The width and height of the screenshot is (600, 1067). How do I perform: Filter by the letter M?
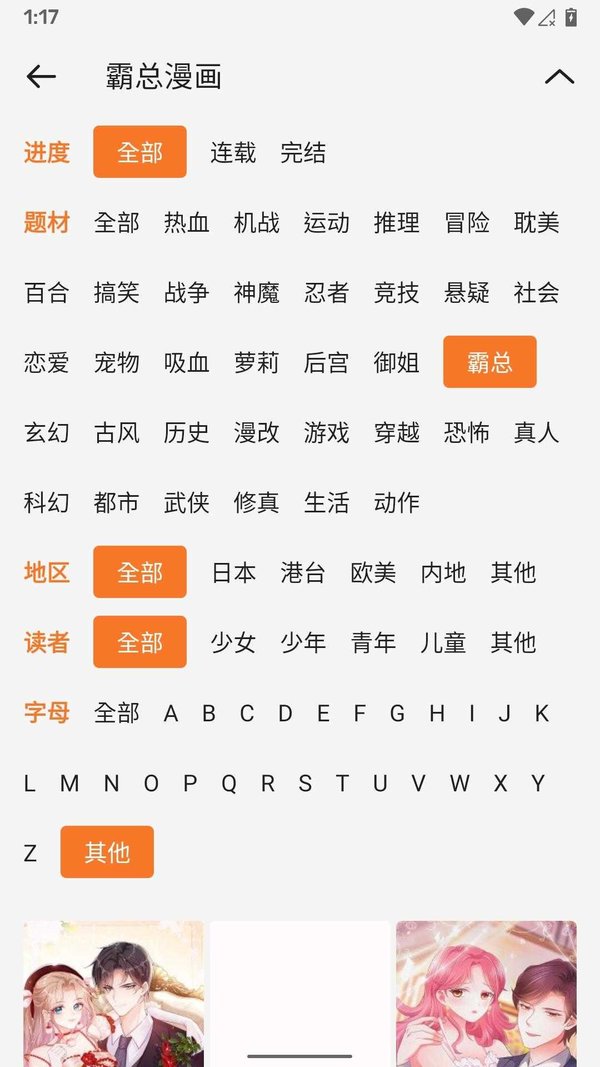[69, 783]
